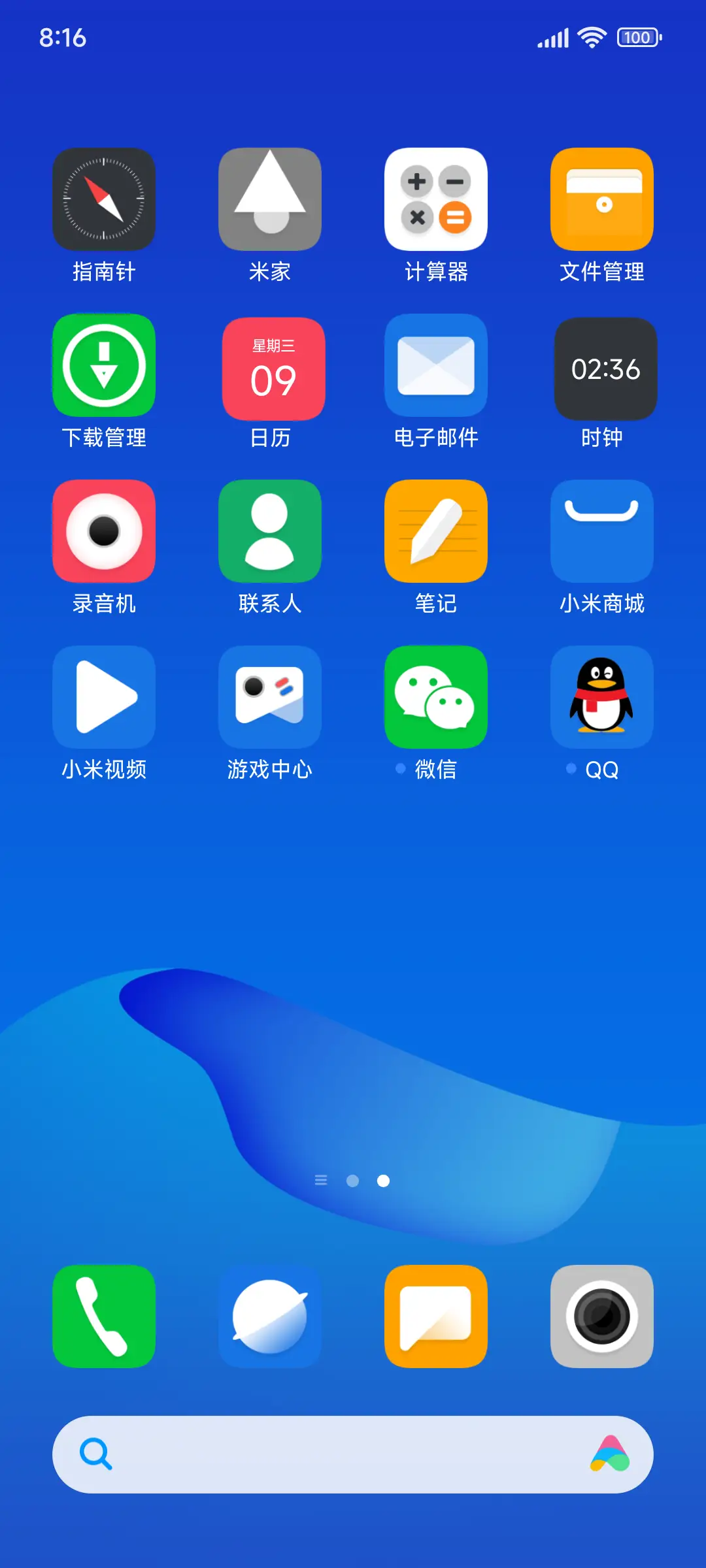Open 文件管理 file manager

click(602, 199)
